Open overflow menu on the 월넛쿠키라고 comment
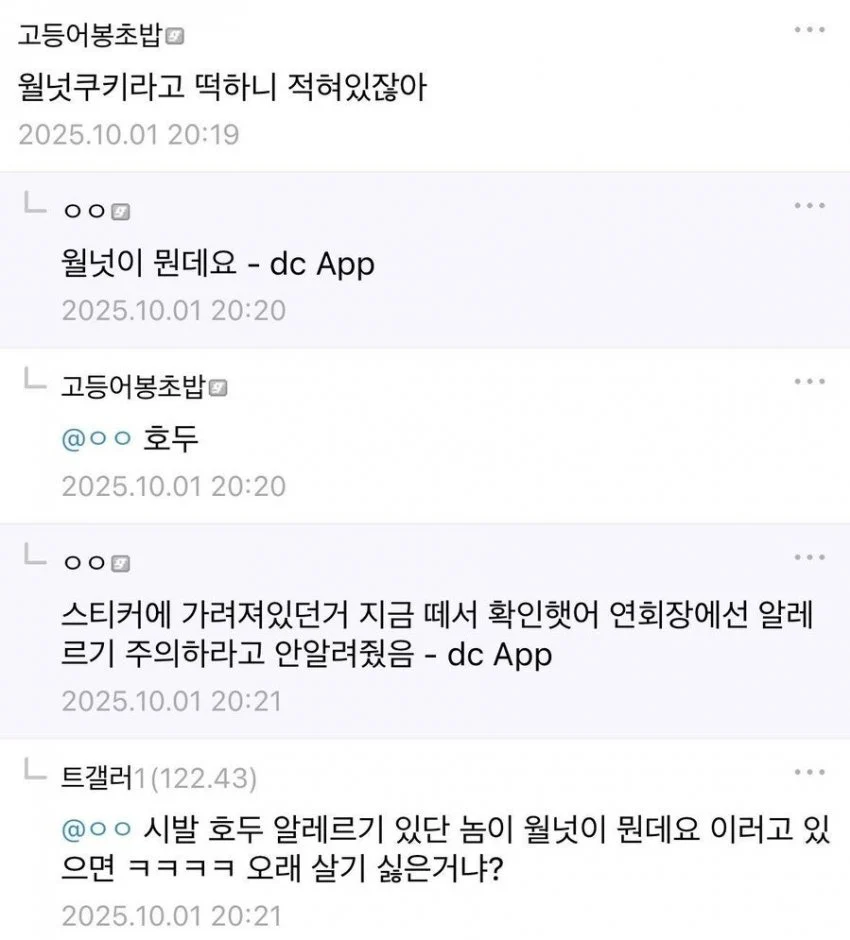 coord(809,30)
